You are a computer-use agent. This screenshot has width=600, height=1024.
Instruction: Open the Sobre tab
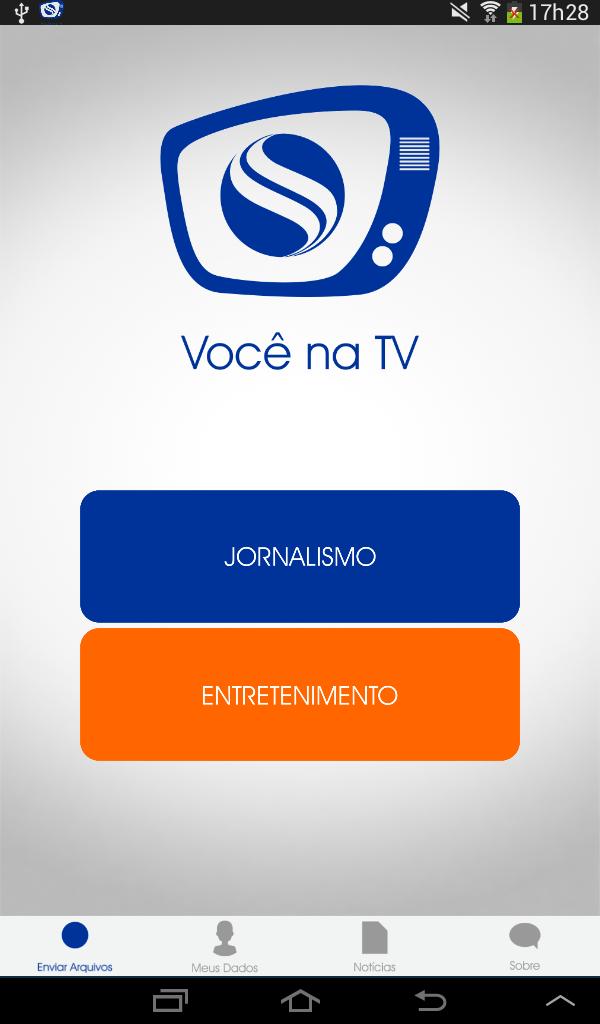(525, 946)
